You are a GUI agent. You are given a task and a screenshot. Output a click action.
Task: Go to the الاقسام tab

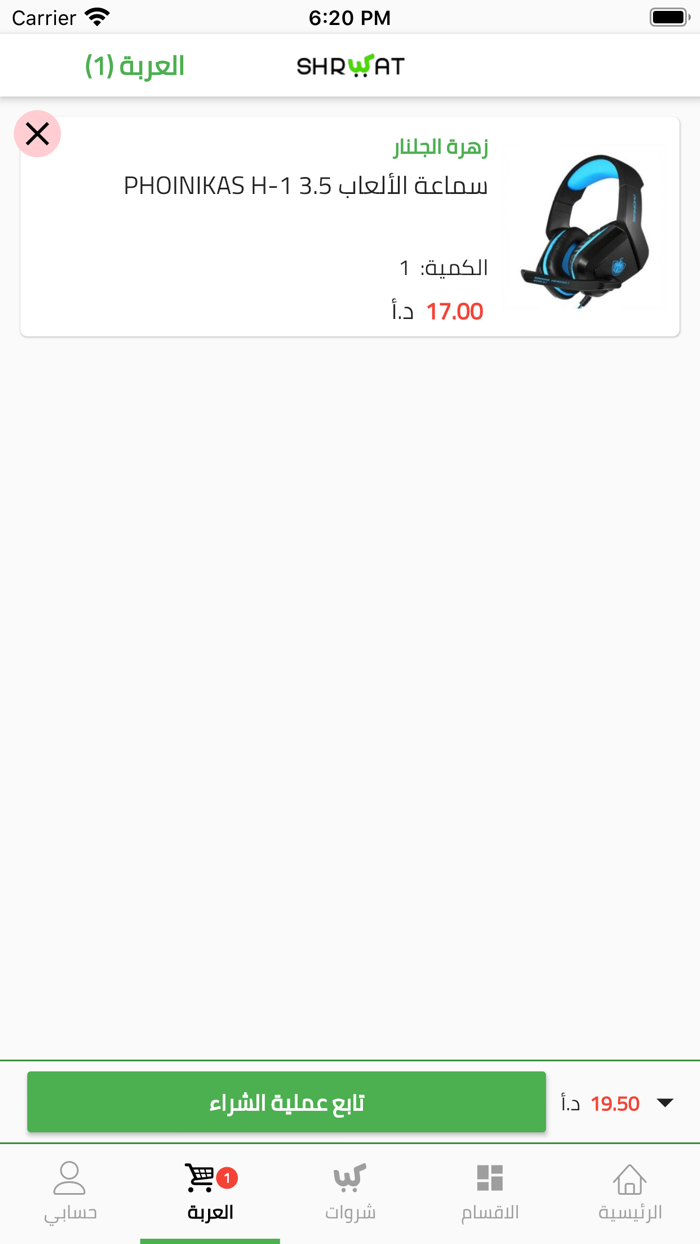click(x=490, y=1191)
